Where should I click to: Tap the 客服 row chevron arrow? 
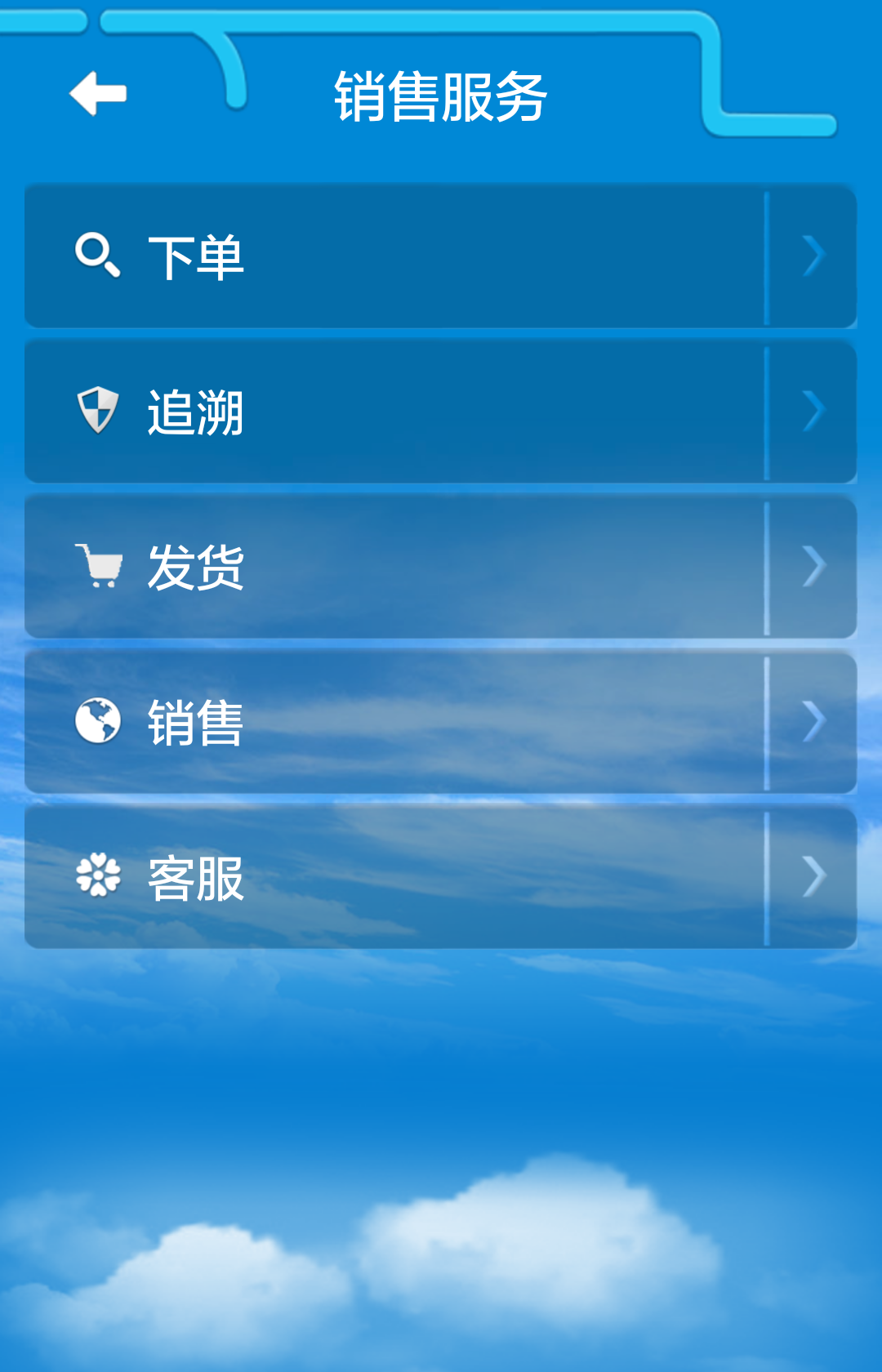click(813, 875)
